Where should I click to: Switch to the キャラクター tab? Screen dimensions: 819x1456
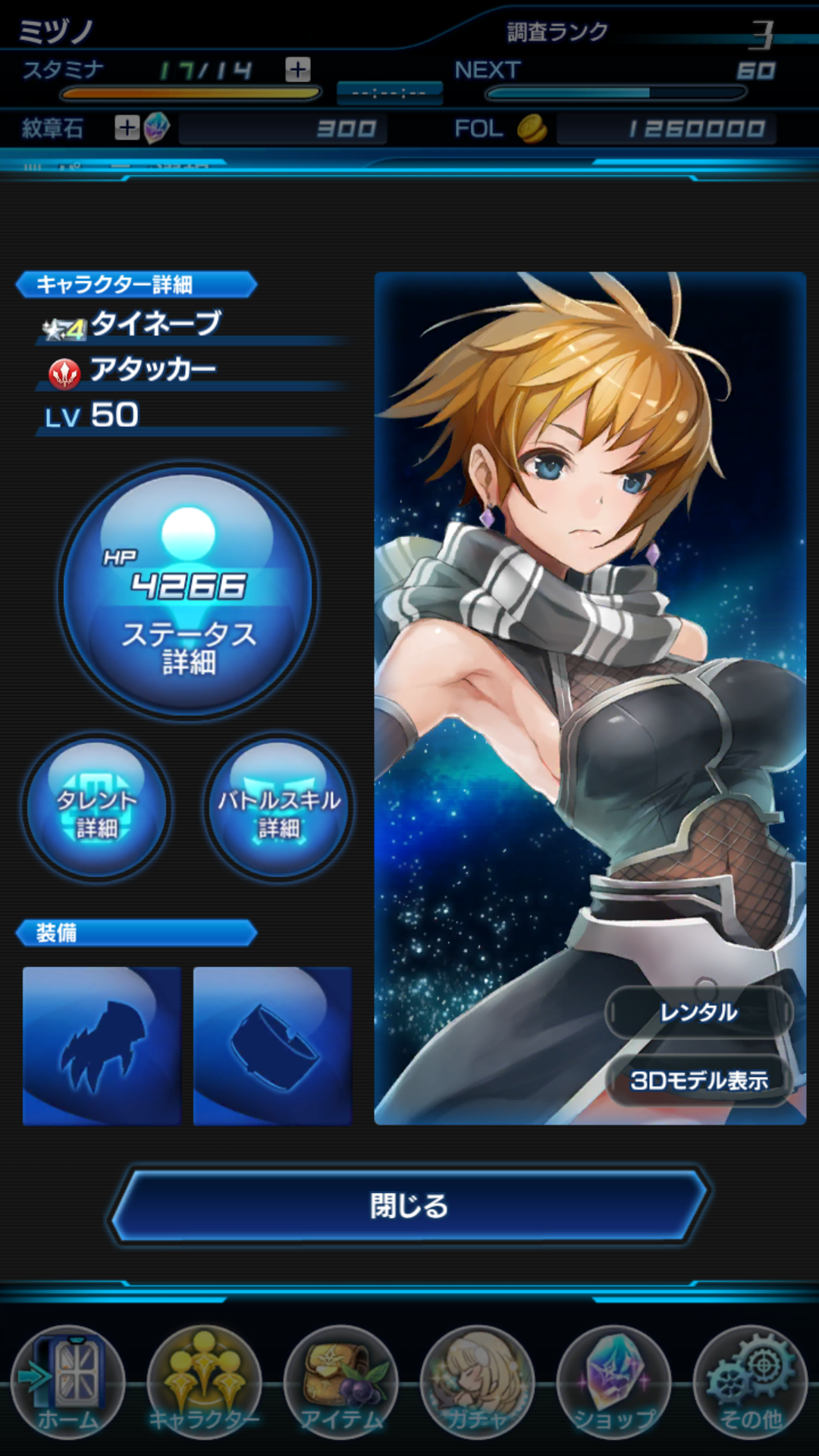tap(205, 1382)
